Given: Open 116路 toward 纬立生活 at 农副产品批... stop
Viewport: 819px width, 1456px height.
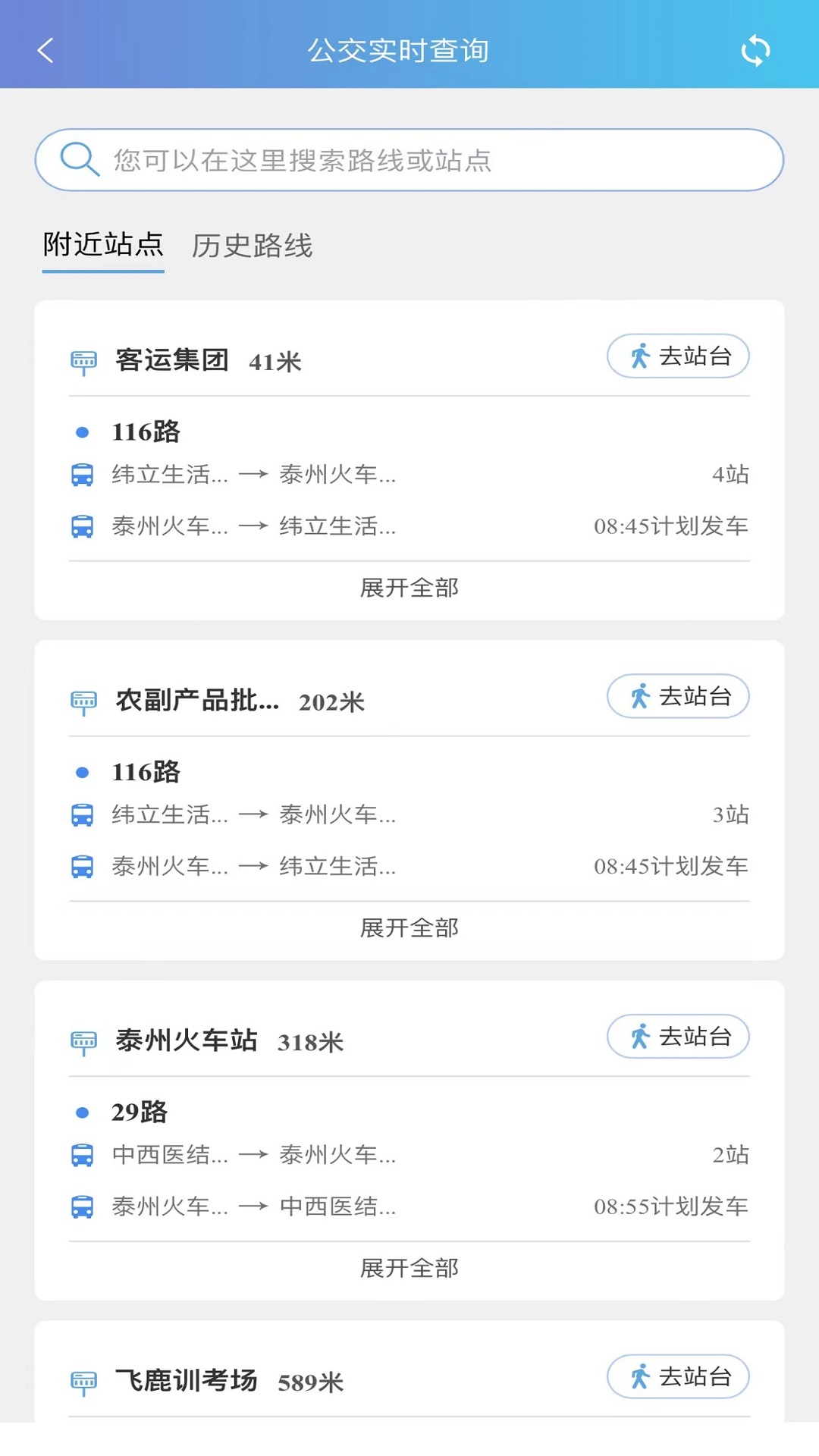Looking at the screenshot, I should tap(409, 866).
